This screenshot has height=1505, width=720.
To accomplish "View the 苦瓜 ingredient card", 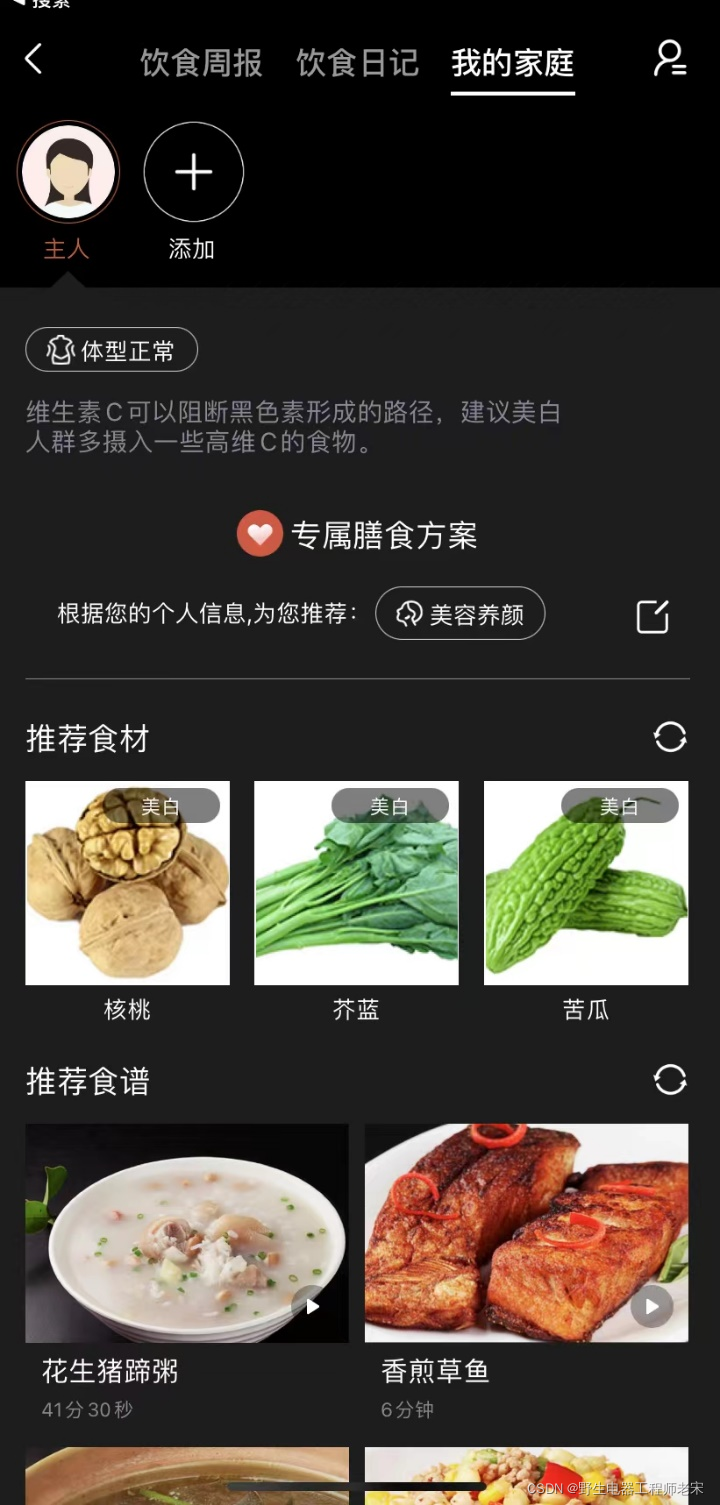I will [x=586, y=883].
